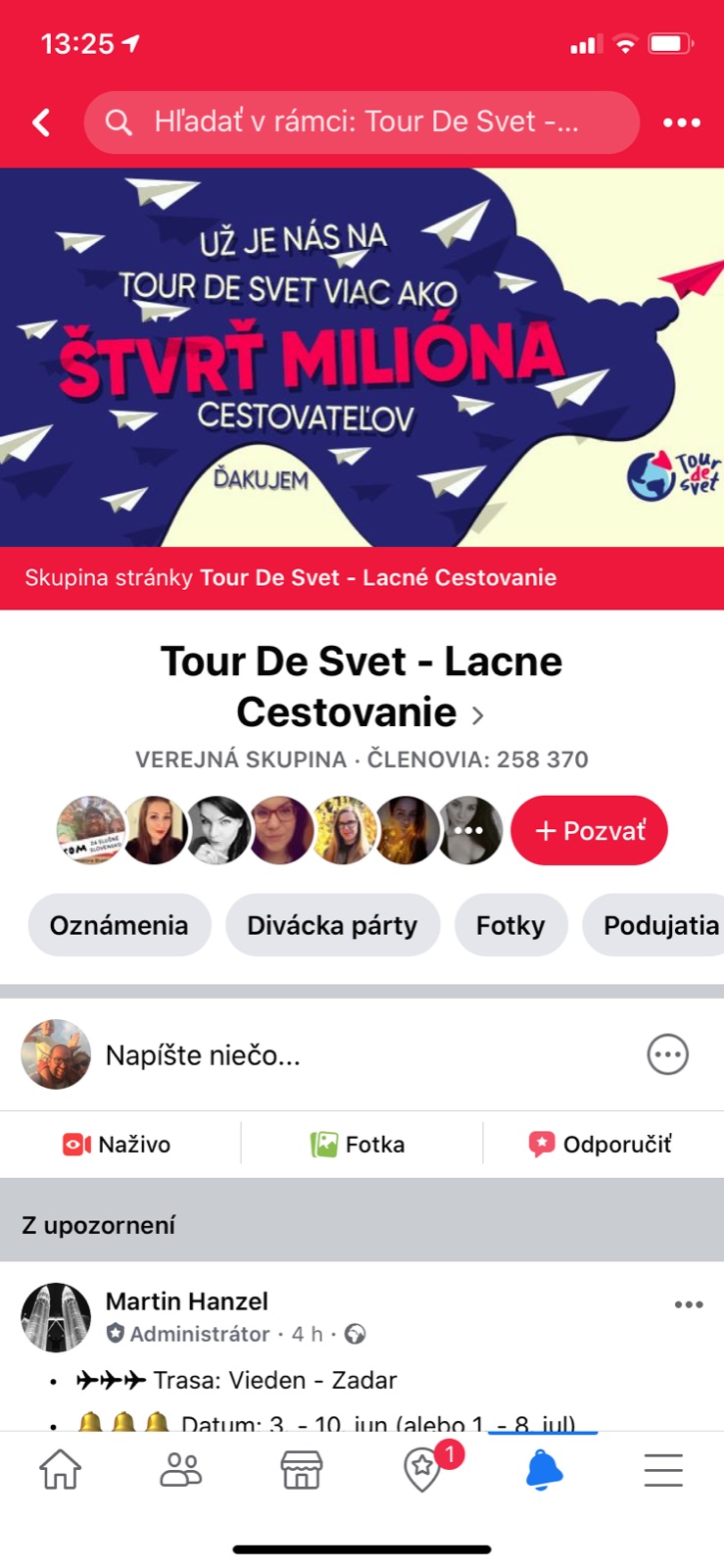Go to the Home feed tab
Viewport: 724px width, 1568px height.
[60, 1470]
